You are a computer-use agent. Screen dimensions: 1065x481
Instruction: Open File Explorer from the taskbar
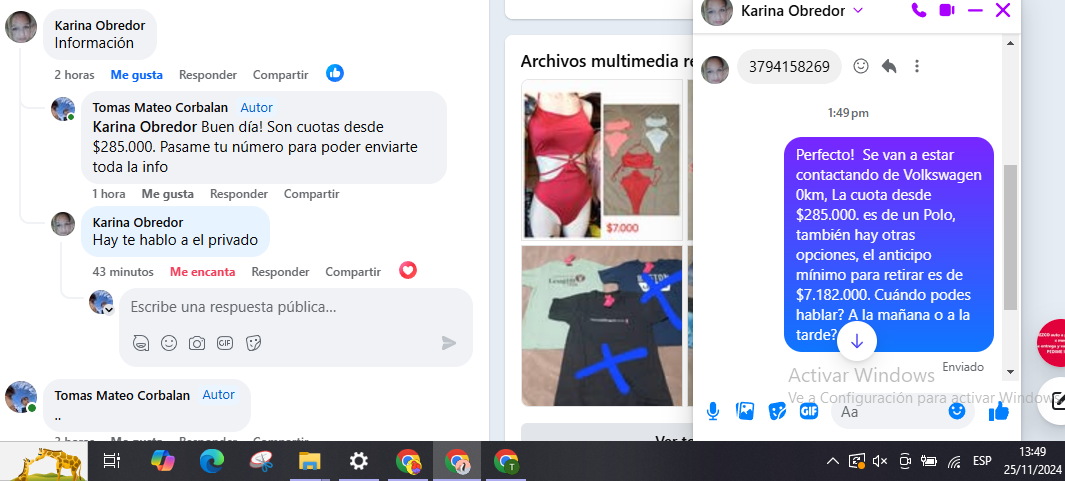pyautogui.click(x=310, y=461)
